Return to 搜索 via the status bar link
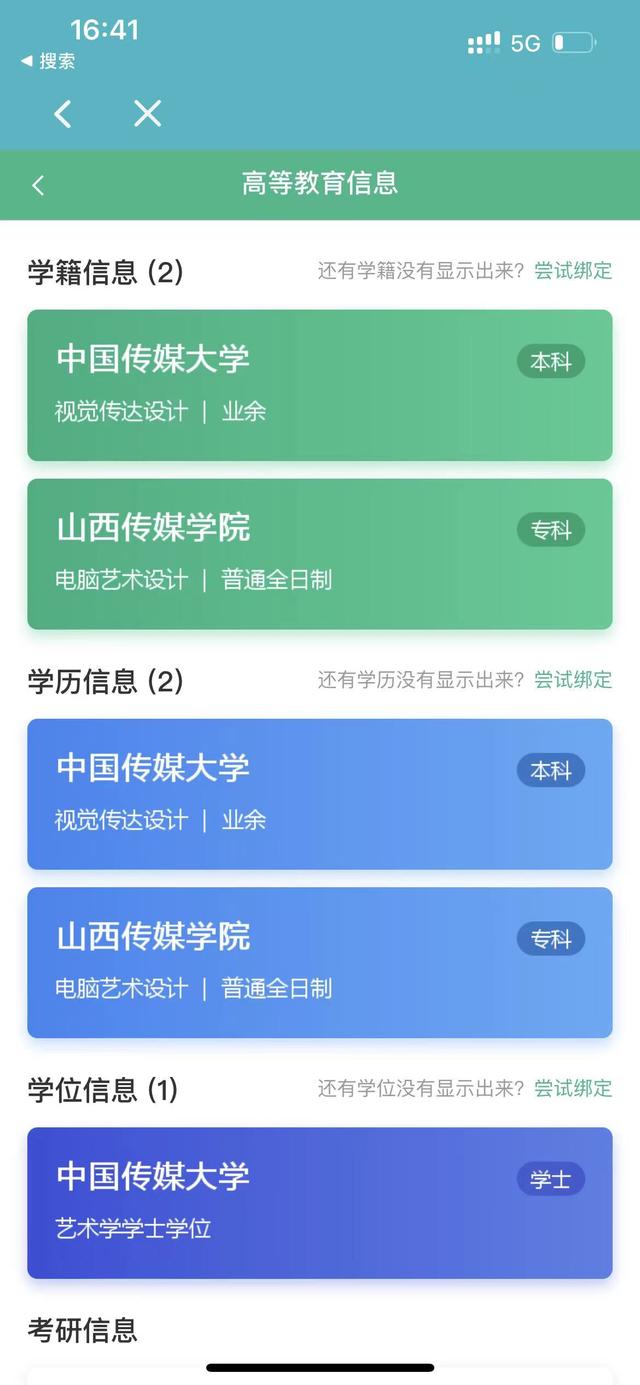The width and height of the screenshot is (640, 1385). pyautogui.click(x=48, y=62)
